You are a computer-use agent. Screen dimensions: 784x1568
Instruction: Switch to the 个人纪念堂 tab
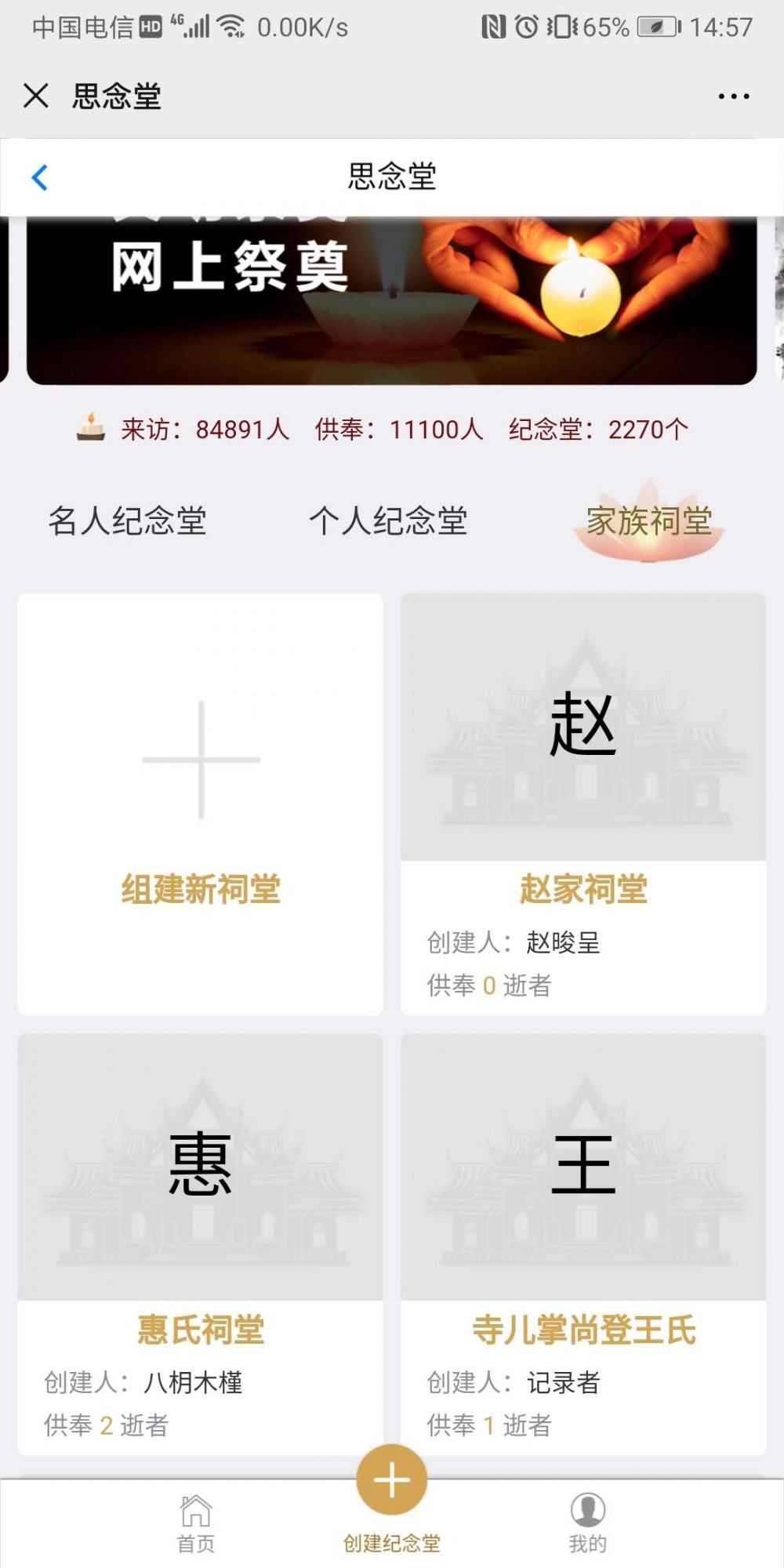click(x=388, y=521)
